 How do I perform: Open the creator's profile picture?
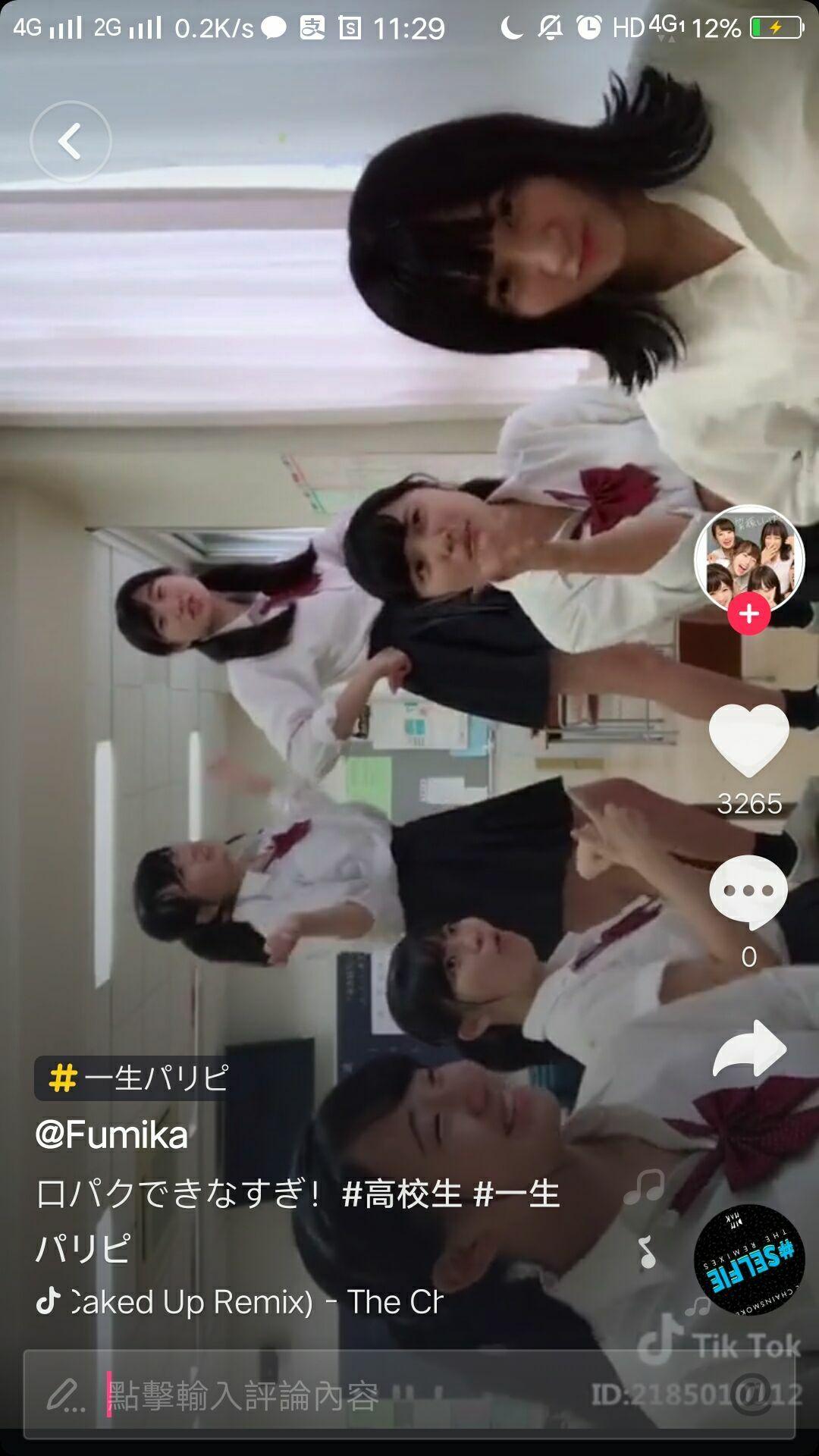(x=749, y=557)
